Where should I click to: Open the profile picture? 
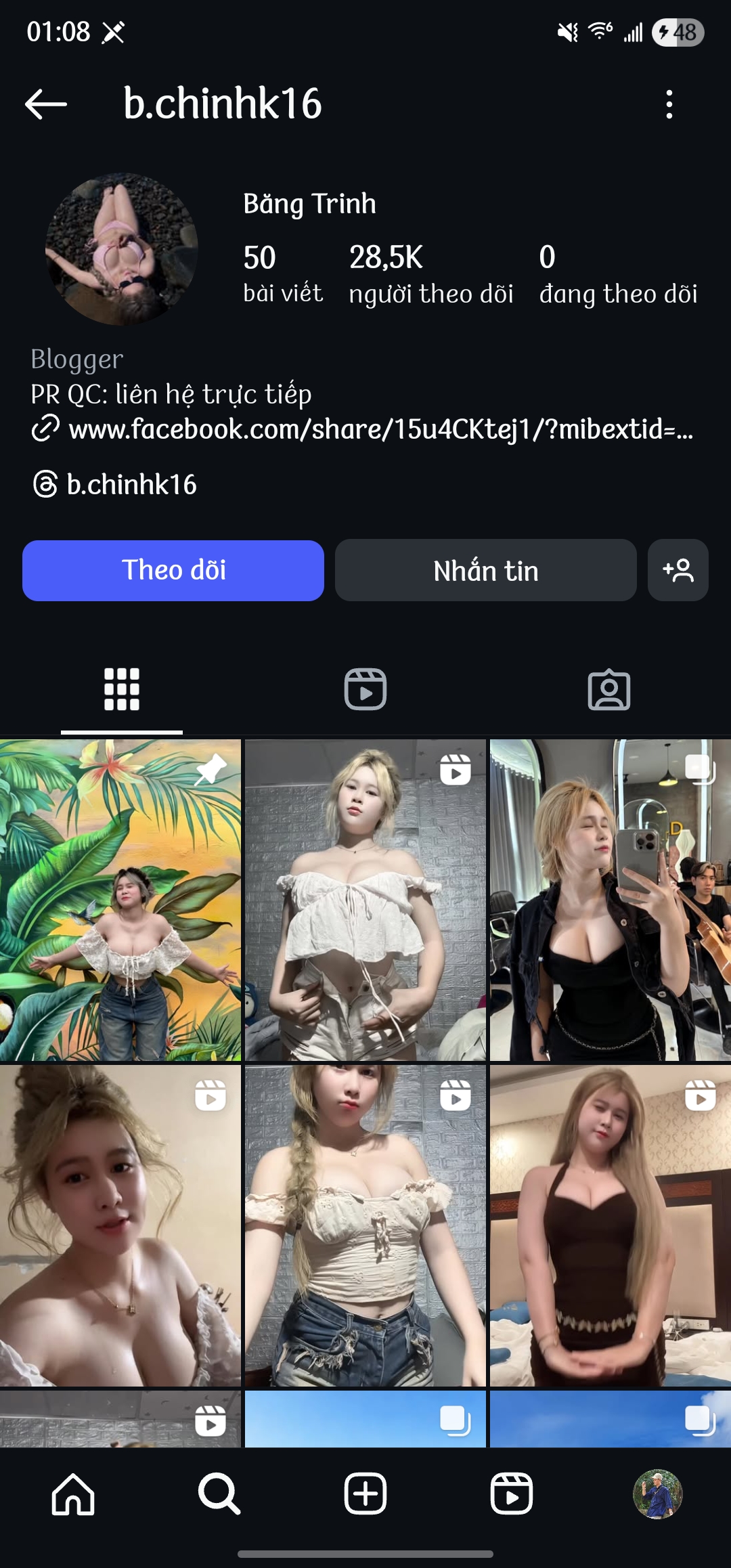[x=122, y=249]
